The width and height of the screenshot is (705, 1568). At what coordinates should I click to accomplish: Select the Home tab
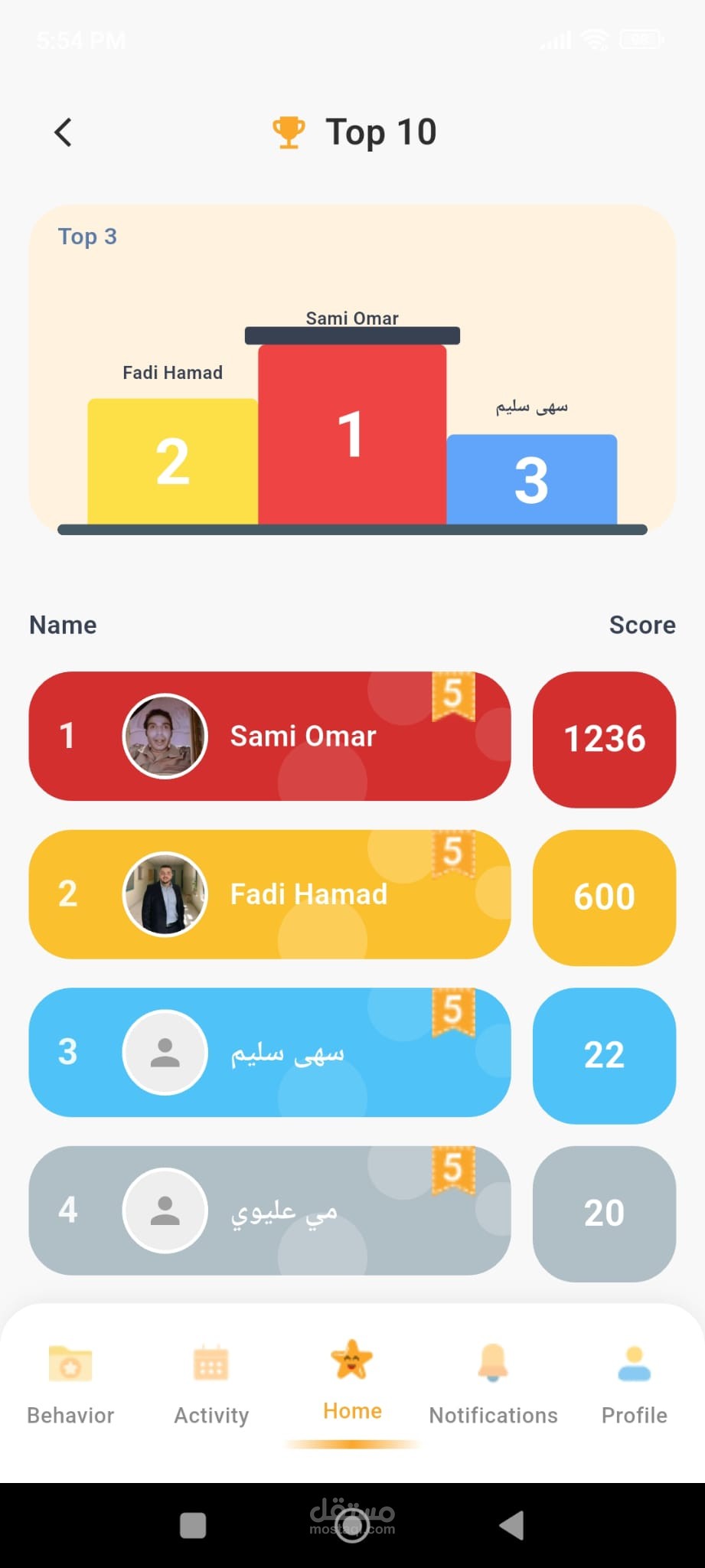[x=352, y=1382]
